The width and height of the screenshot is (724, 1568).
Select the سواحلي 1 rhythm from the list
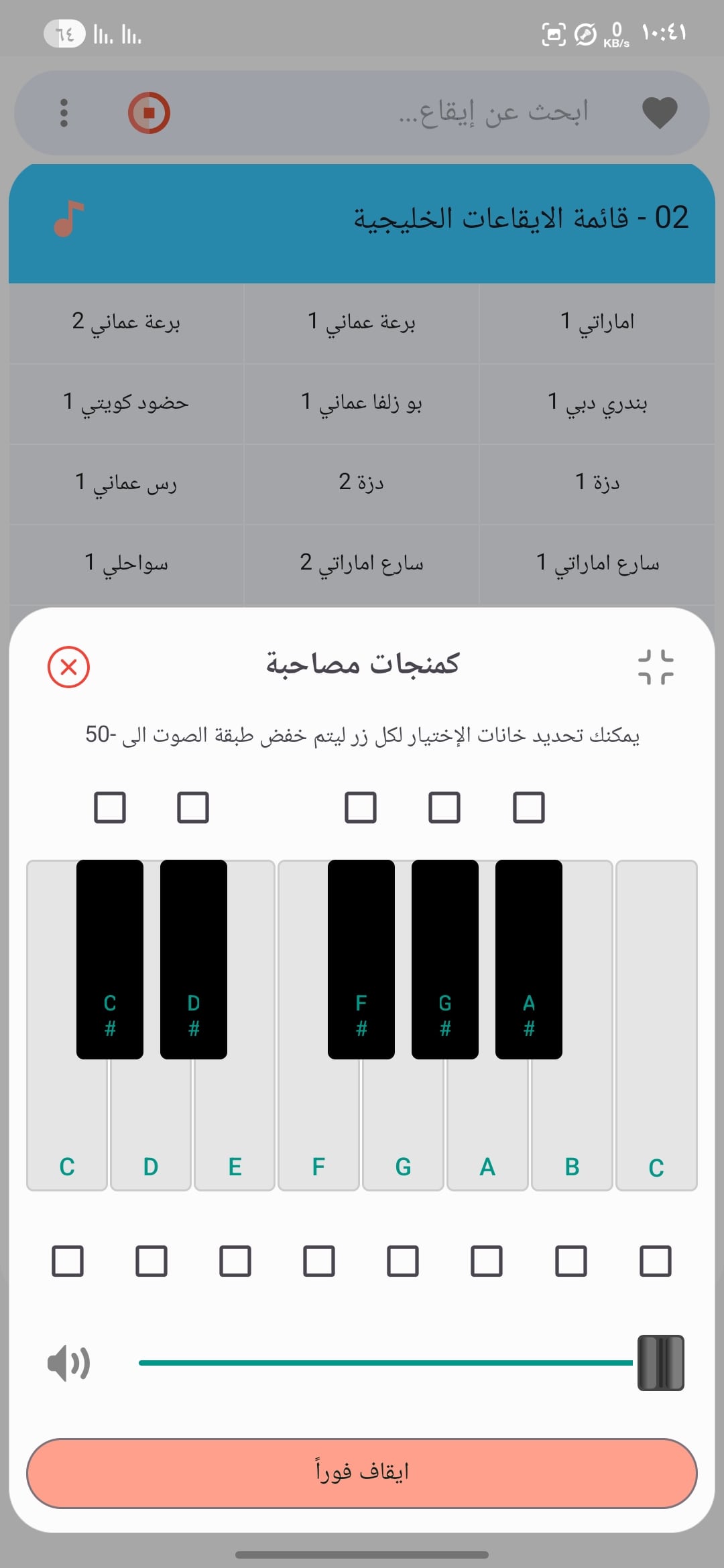[125, 564]
